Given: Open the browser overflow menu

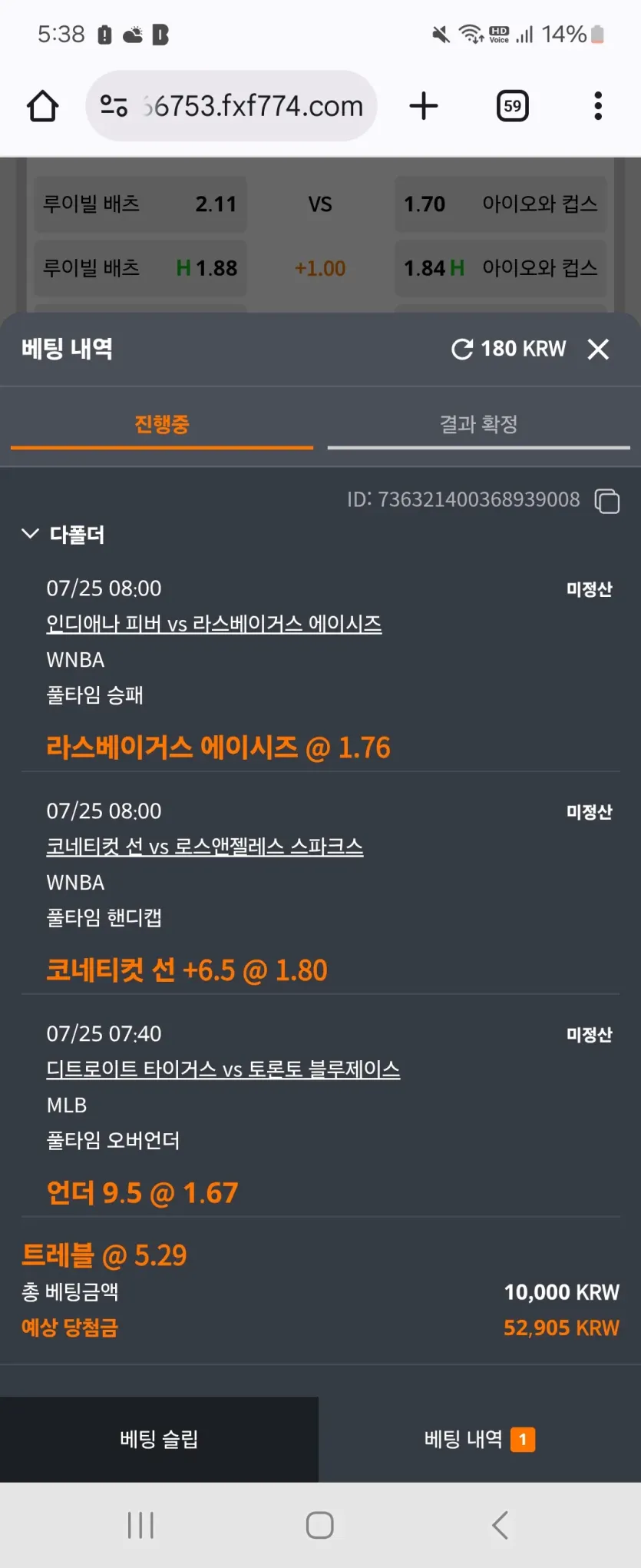Looking at the screenshot, I should coord(598,106).
